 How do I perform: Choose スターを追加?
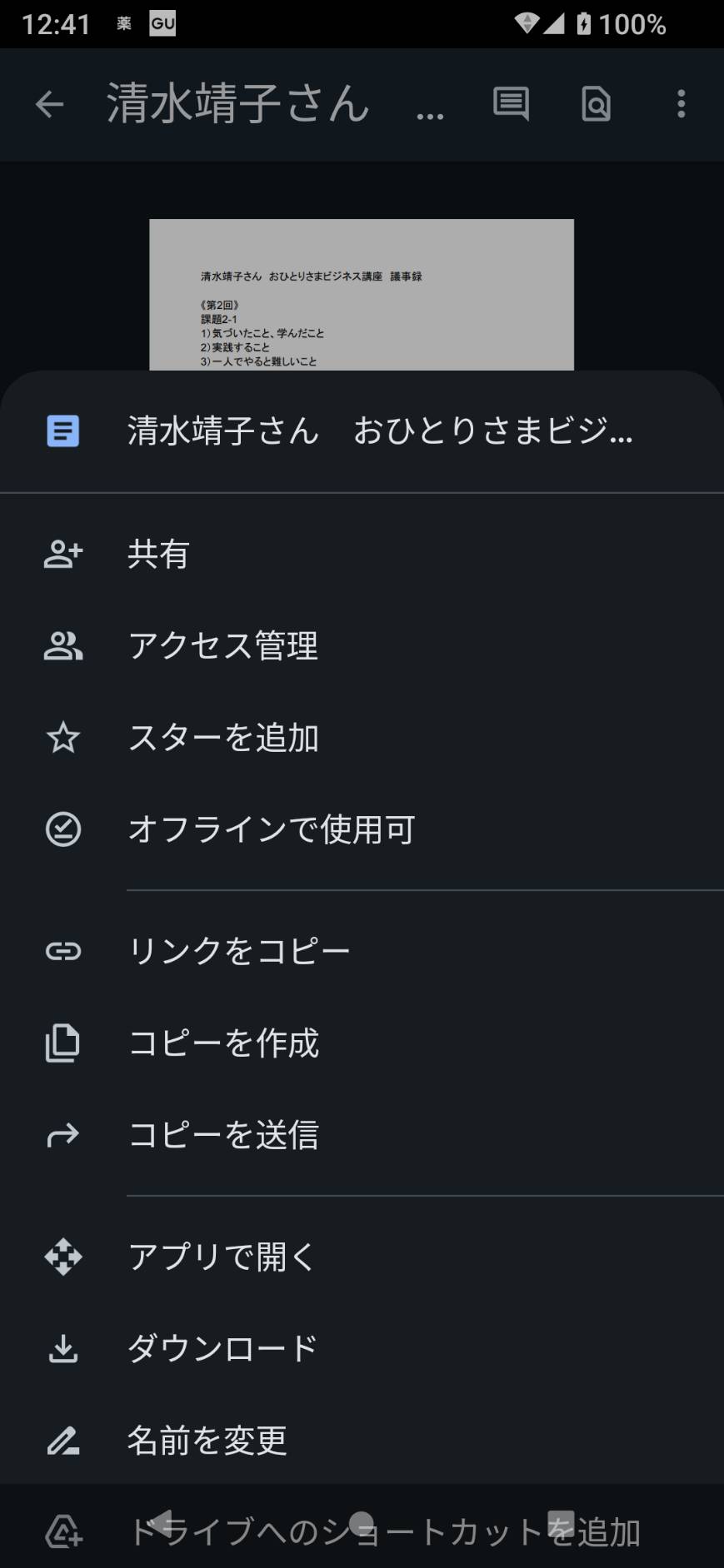[362, 738]
